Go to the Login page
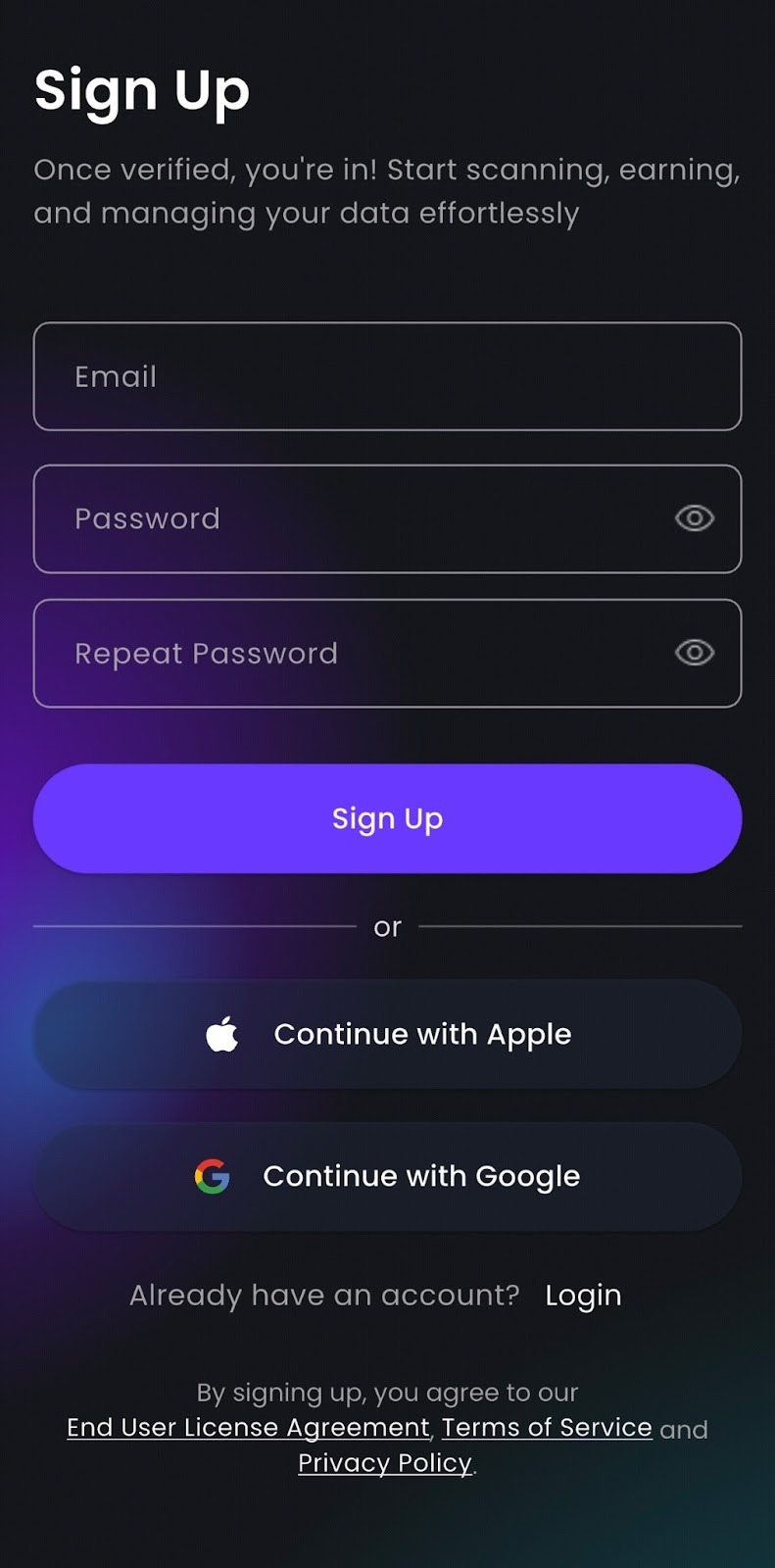The width and height of the screenshot is (775, 1568). [583, 1296]
